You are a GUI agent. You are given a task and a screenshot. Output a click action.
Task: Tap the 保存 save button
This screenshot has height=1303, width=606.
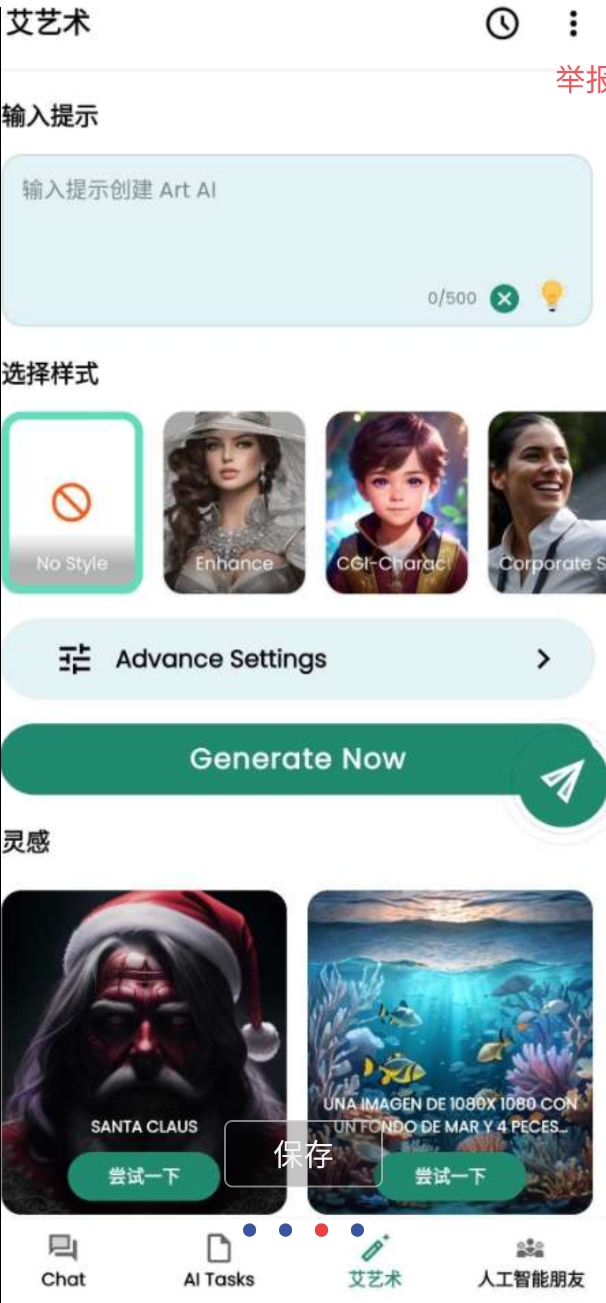(303, 1154)
